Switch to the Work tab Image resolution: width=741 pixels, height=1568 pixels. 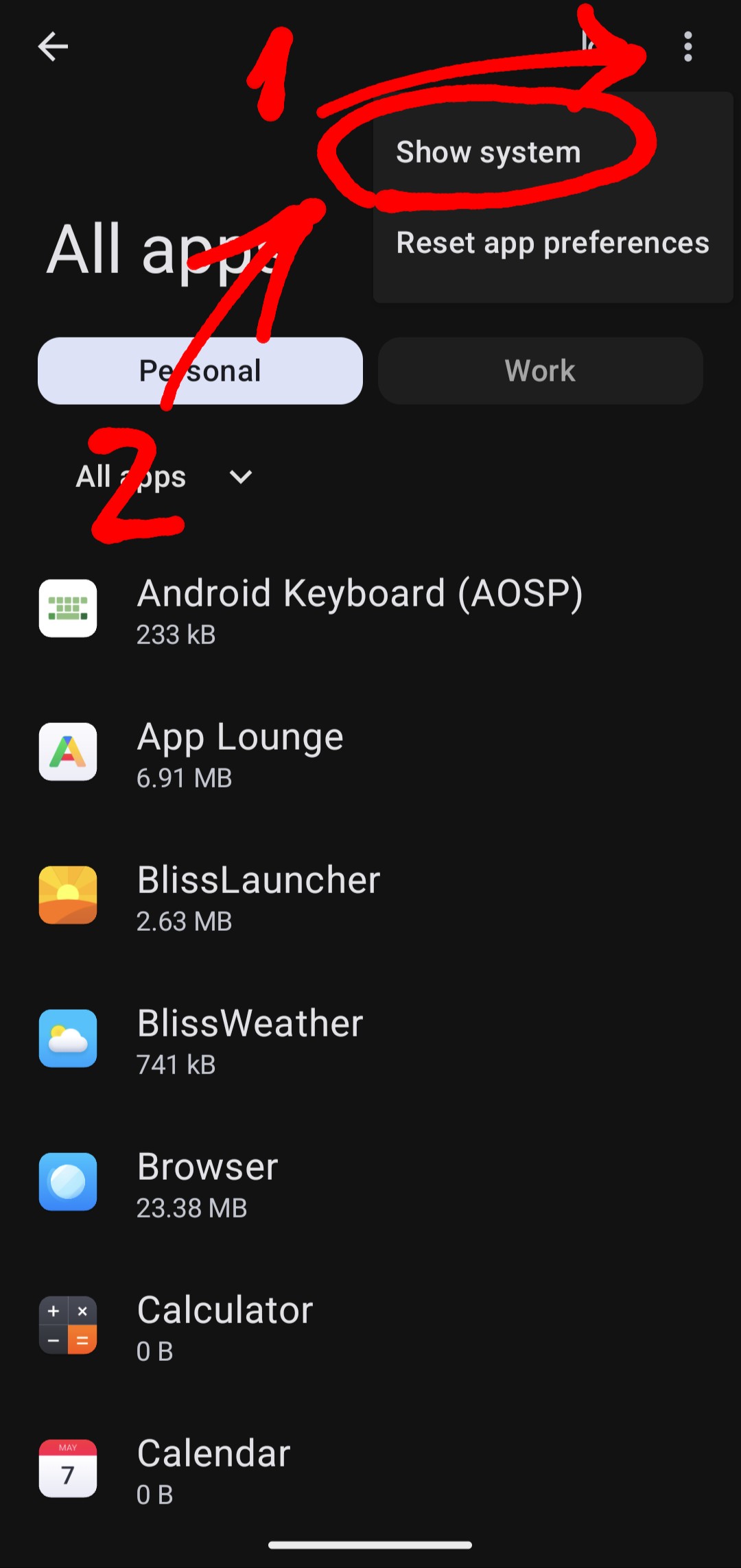coord(541,370)
